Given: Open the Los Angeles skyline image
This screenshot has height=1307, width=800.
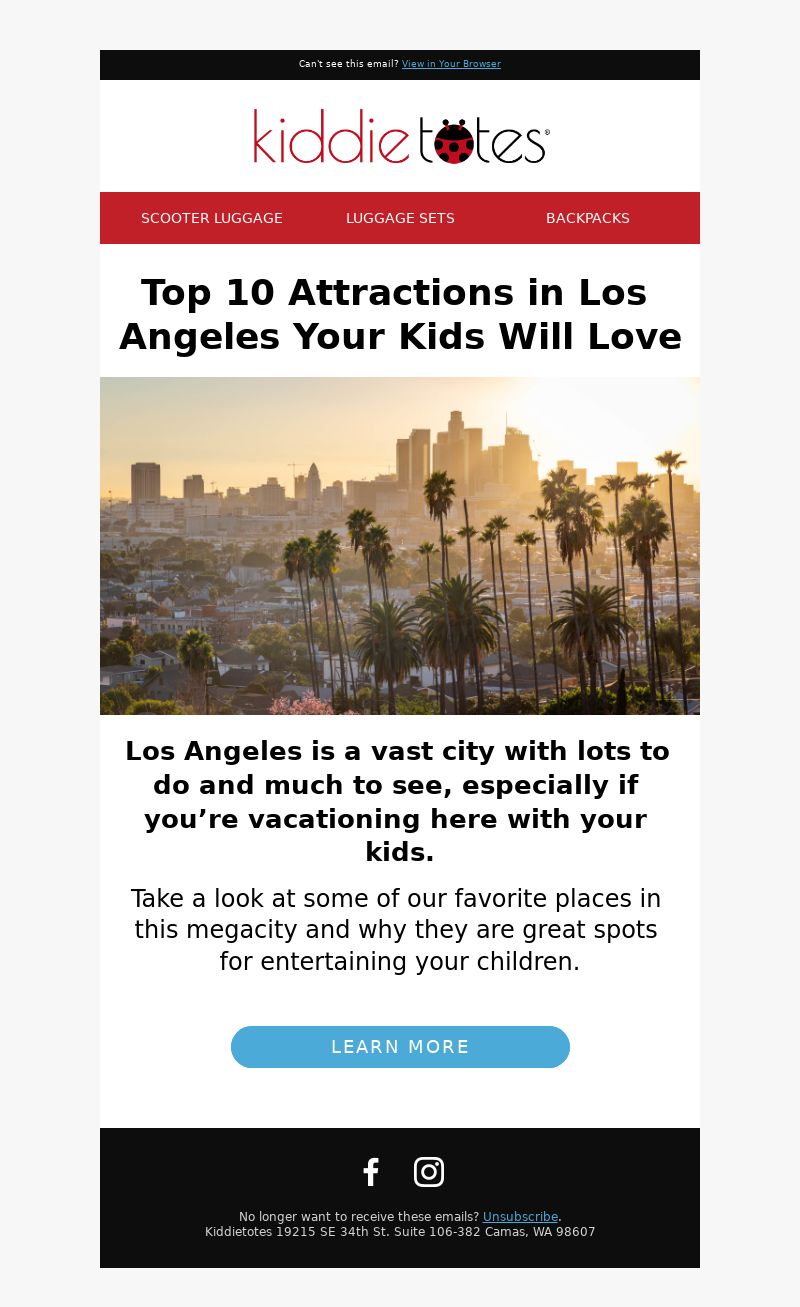Looking at the screenshot, I should [x=400, y=546].
